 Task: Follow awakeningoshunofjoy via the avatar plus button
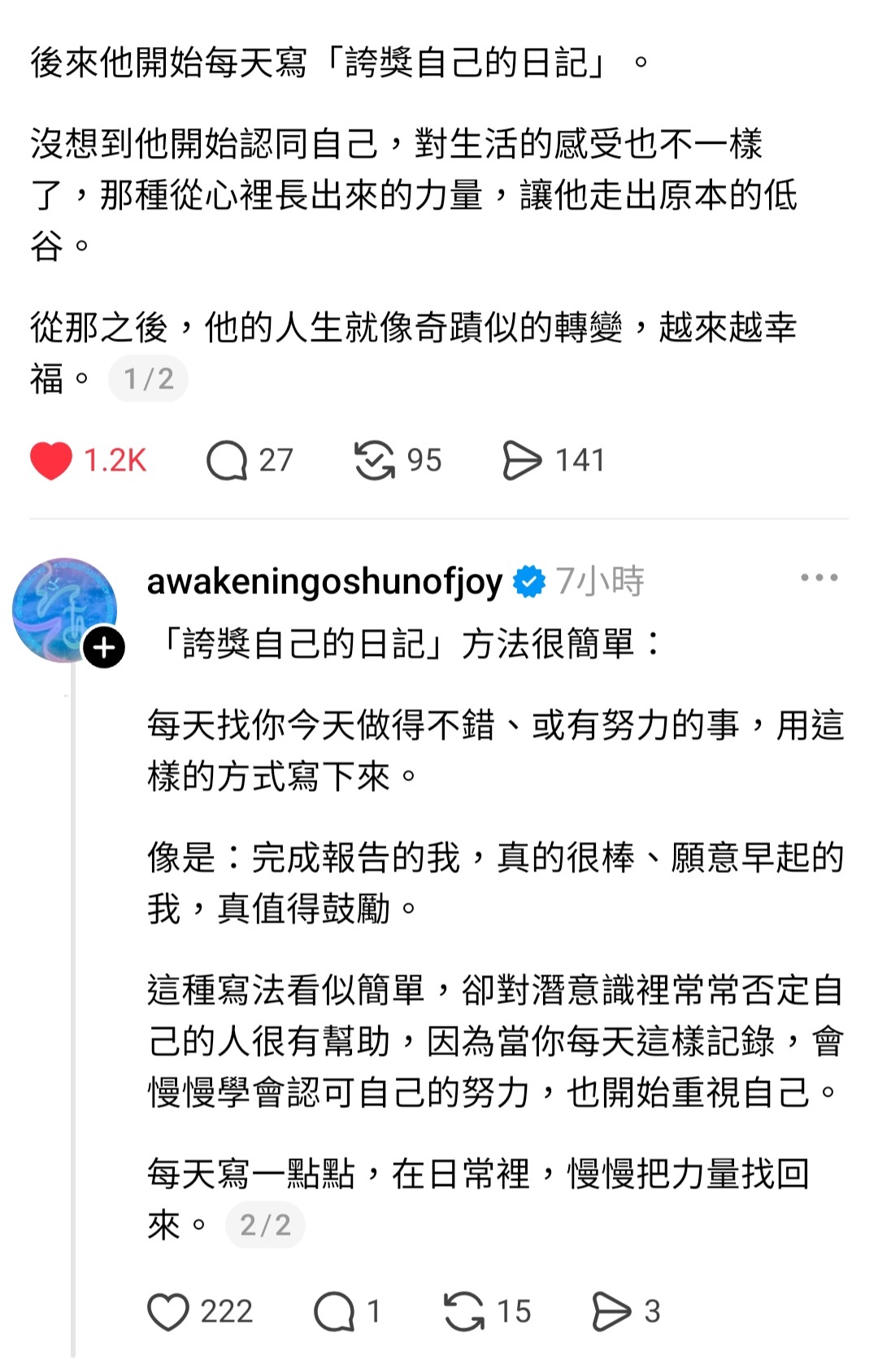click(x=104, y=648)
